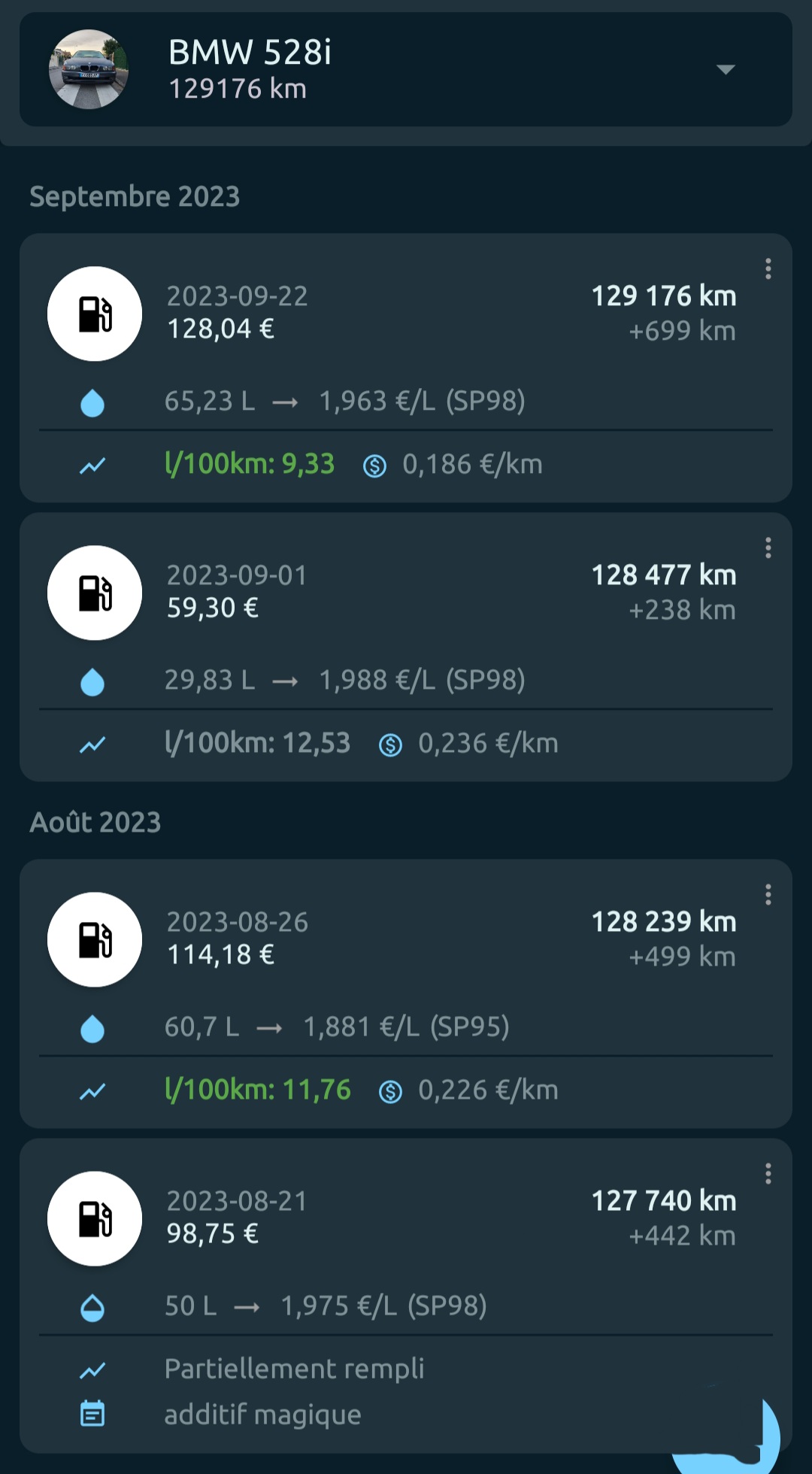The width and height of the screenshot is (812, 1474).
Task: Open overflow menu for the 2023-08-21 fill-up
Action: tap(768, 1174)
